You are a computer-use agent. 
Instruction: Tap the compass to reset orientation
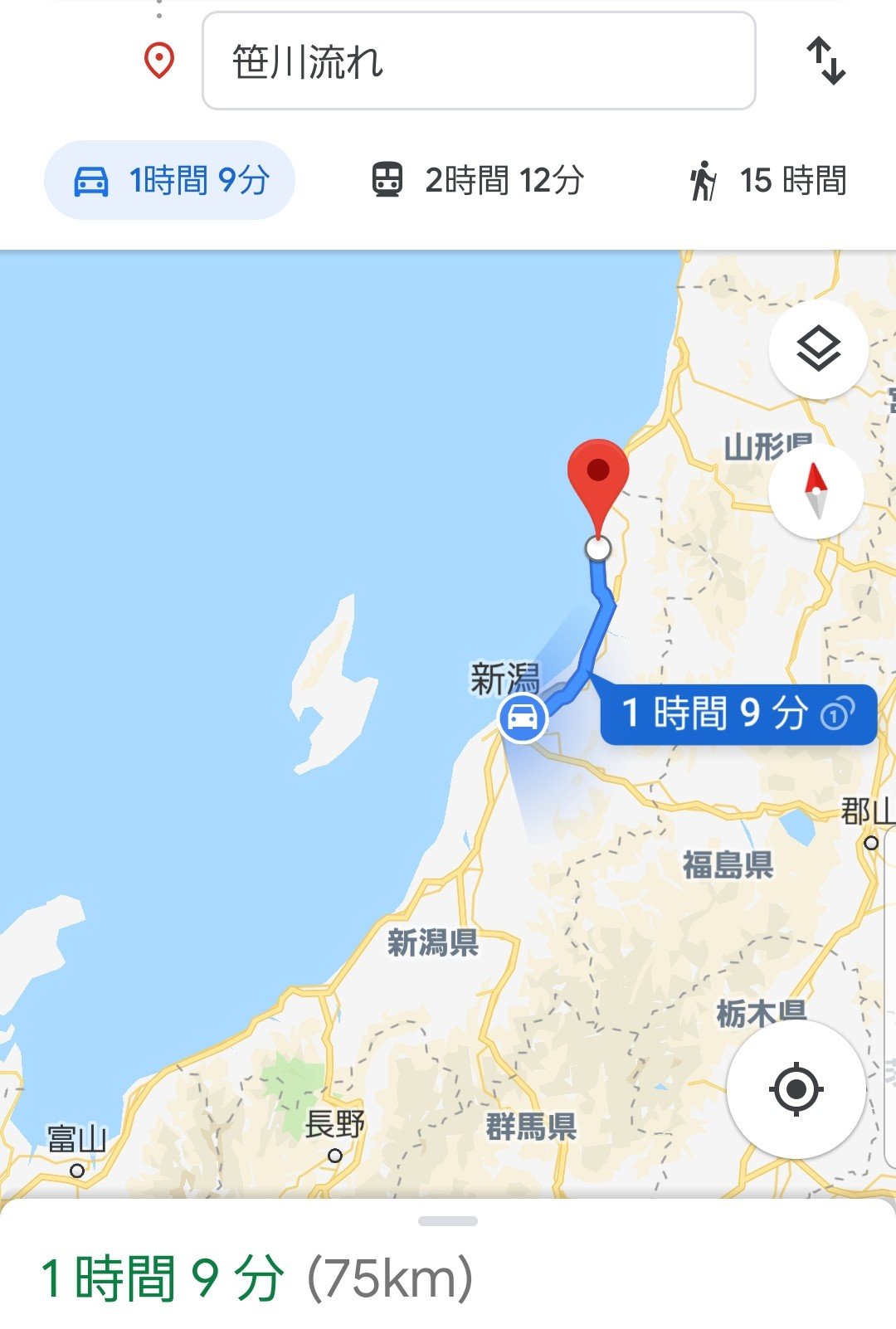click(x=816, y=491)
